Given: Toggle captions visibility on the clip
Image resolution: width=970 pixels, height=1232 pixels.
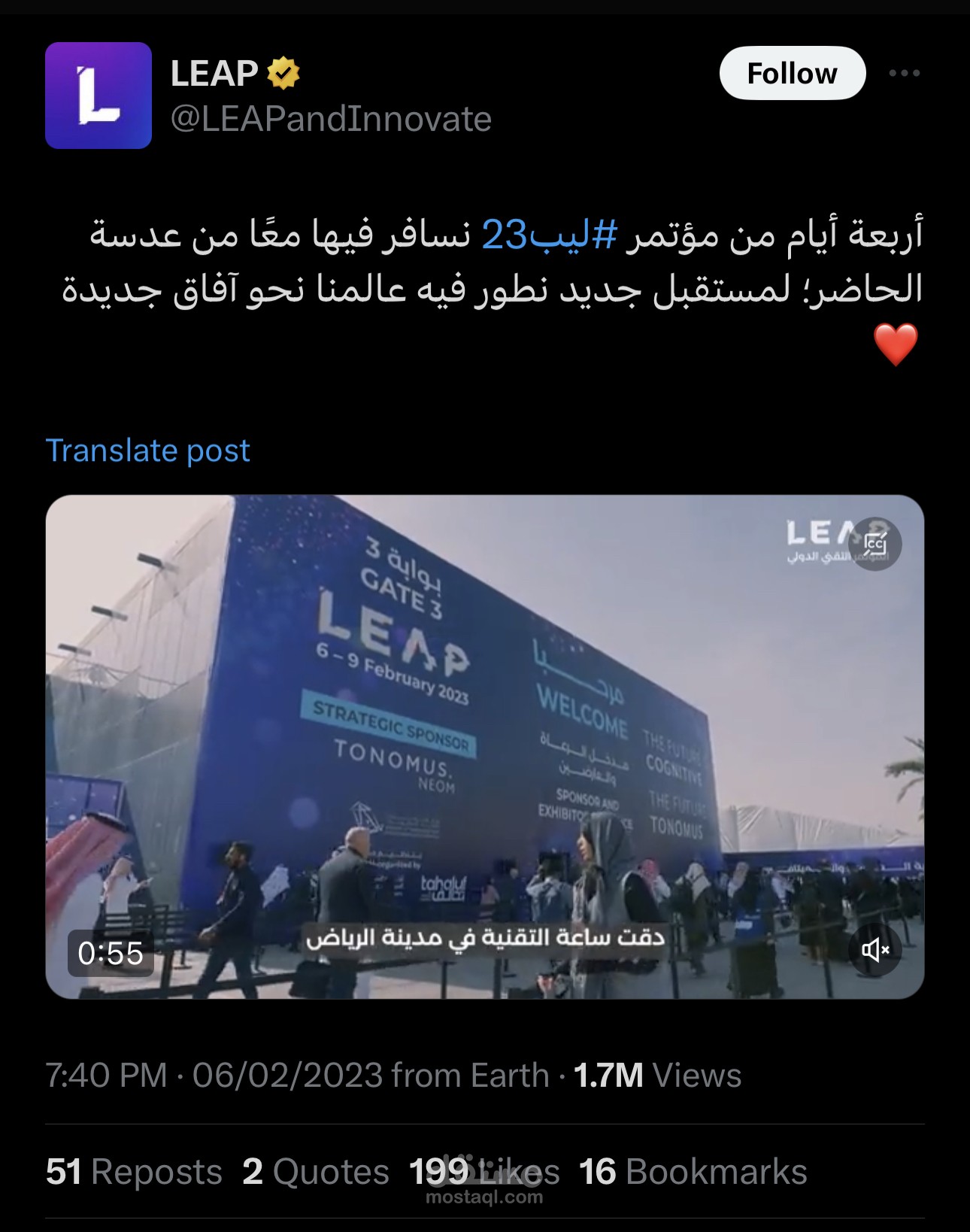Looking at the screenshot, I should tap(877, 544).
